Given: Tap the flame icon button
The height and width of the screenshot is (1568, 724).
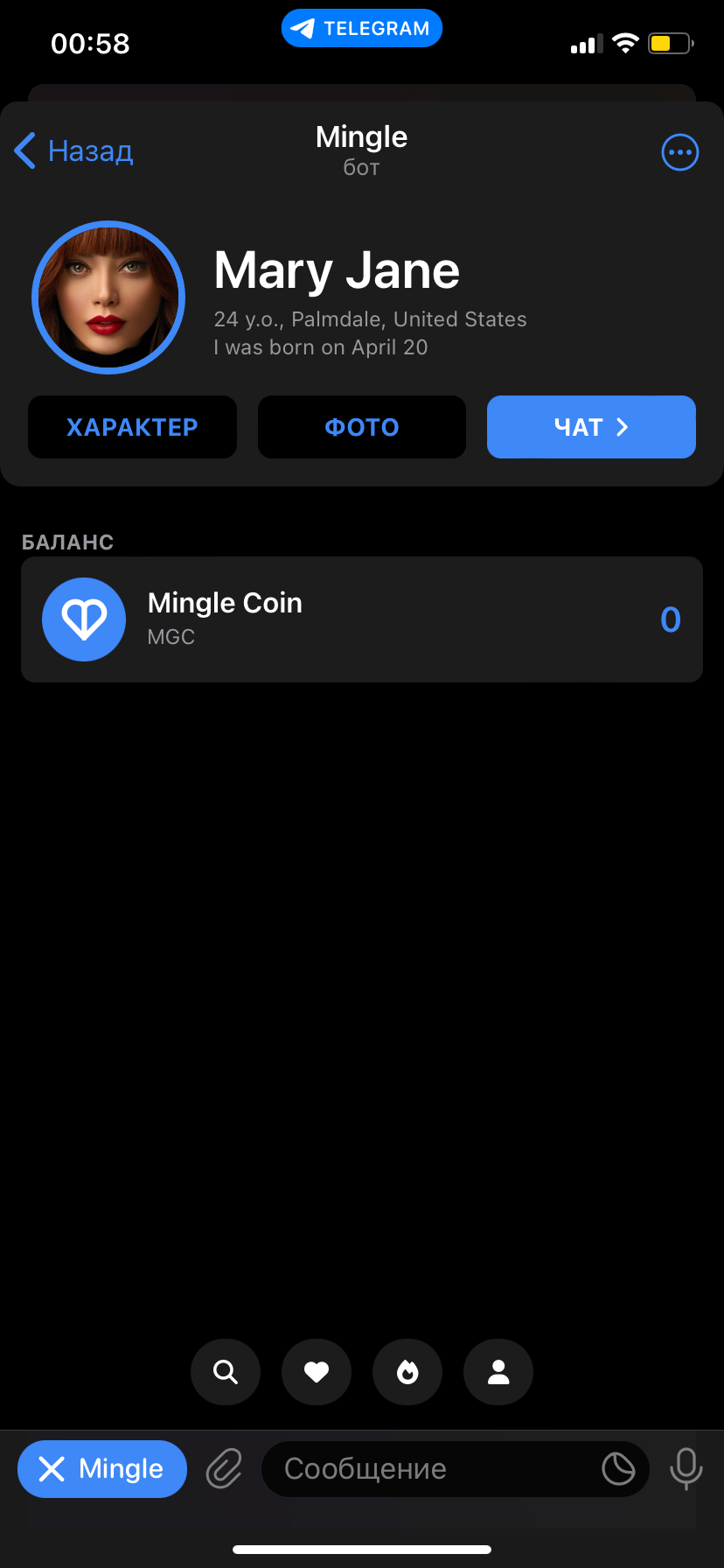Looking at the screenshot, I should (x=407, y=1372).
